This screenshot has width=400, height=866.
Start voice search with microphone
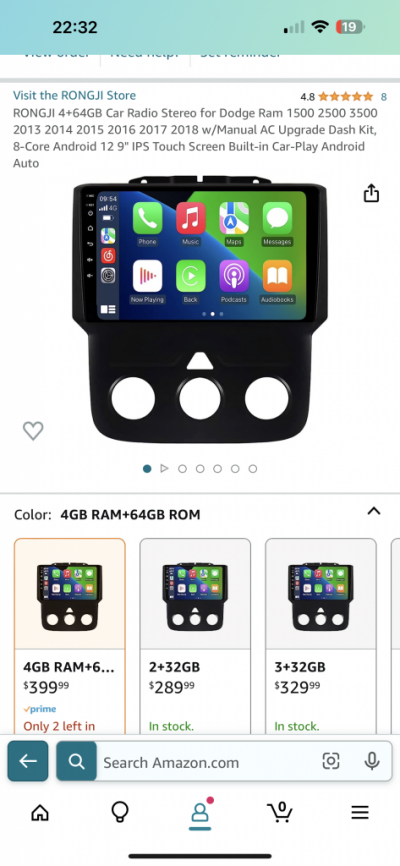pyautogui.click(x=372, y=762)
